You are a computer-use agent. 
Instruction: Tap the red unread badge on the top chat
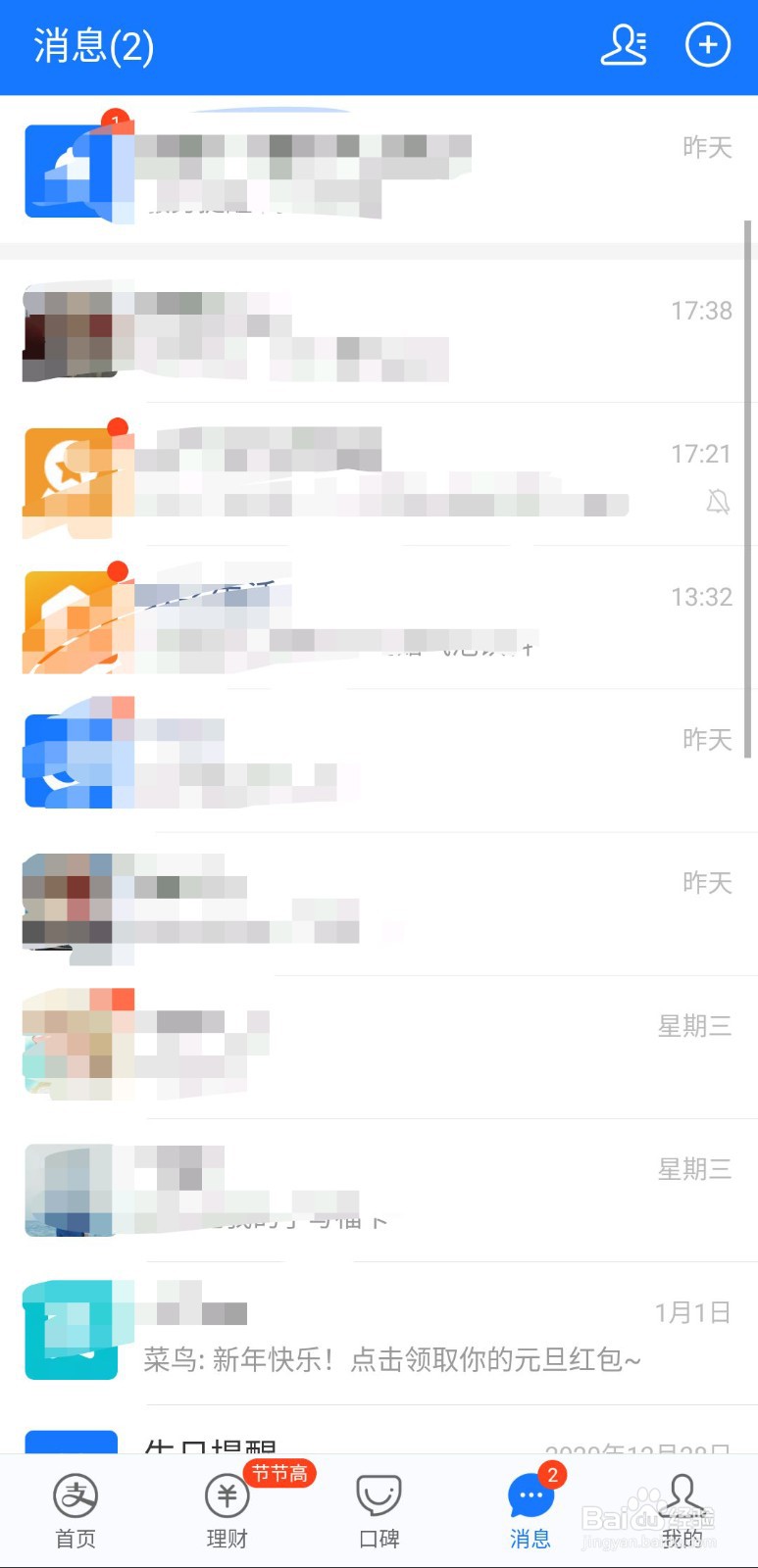(x=115, y=120)
